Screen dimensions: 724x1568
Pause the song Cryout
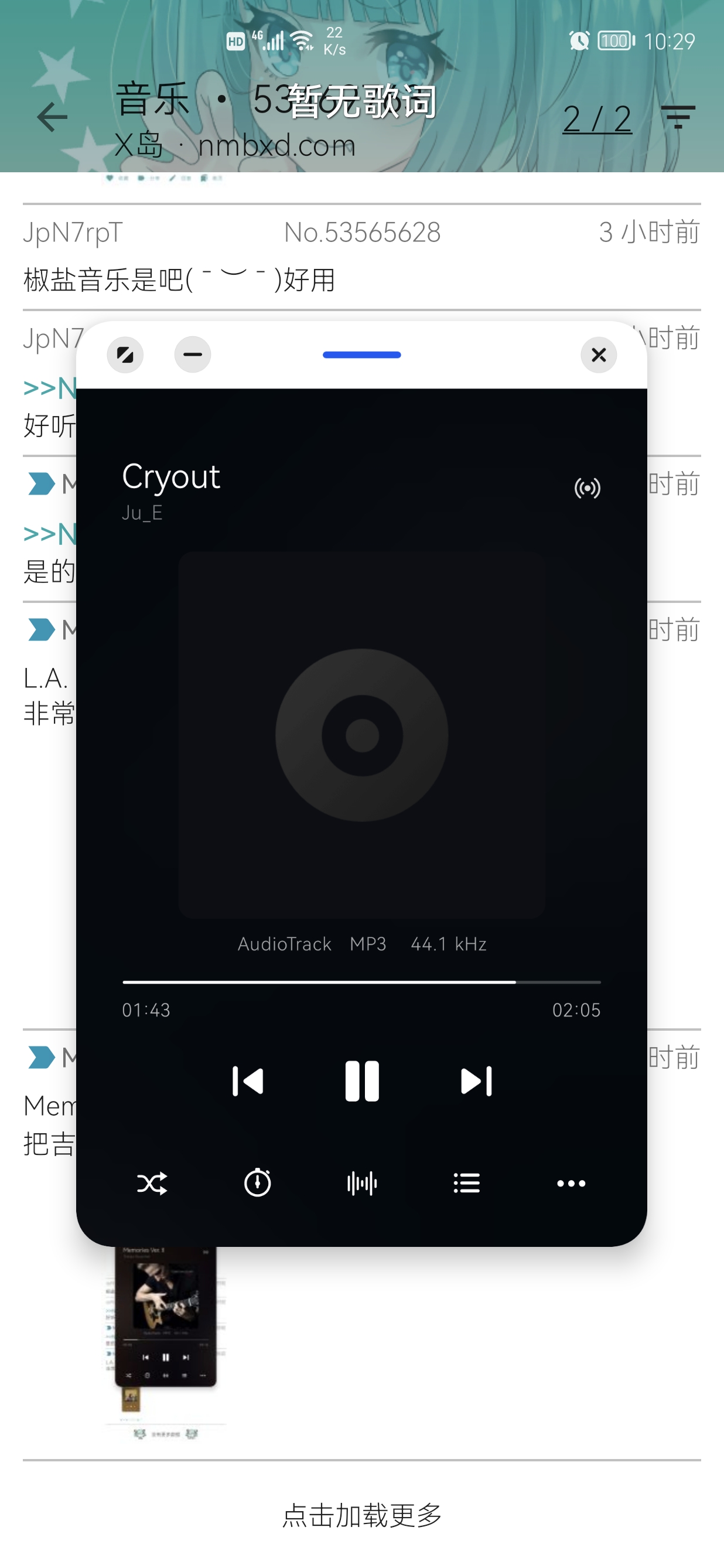362,1082
